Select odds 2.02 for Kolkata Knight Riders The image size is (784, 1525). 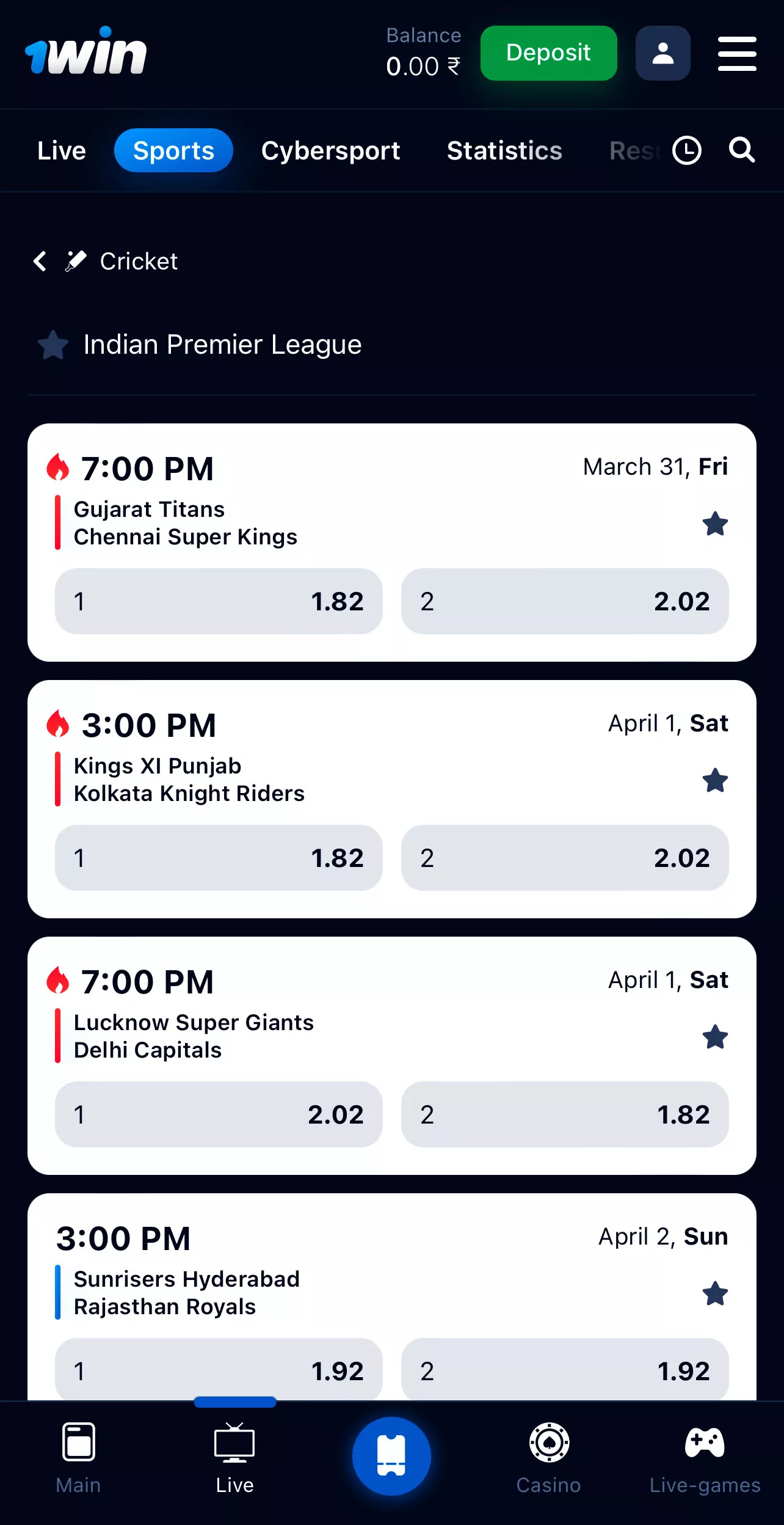pos(565,858)
